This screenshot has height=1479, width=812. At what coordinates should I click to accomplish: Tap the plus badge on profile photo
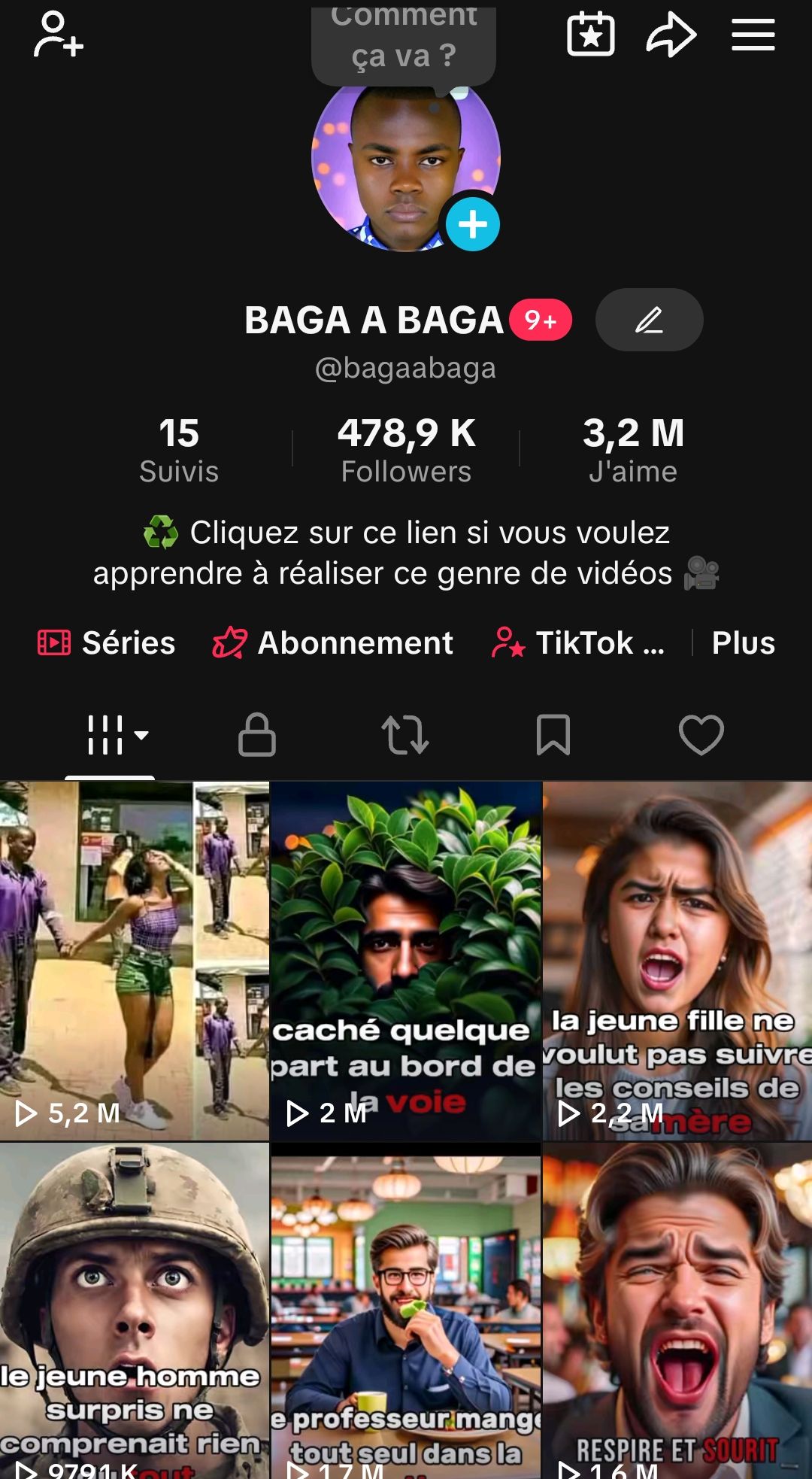pos(473,224)
